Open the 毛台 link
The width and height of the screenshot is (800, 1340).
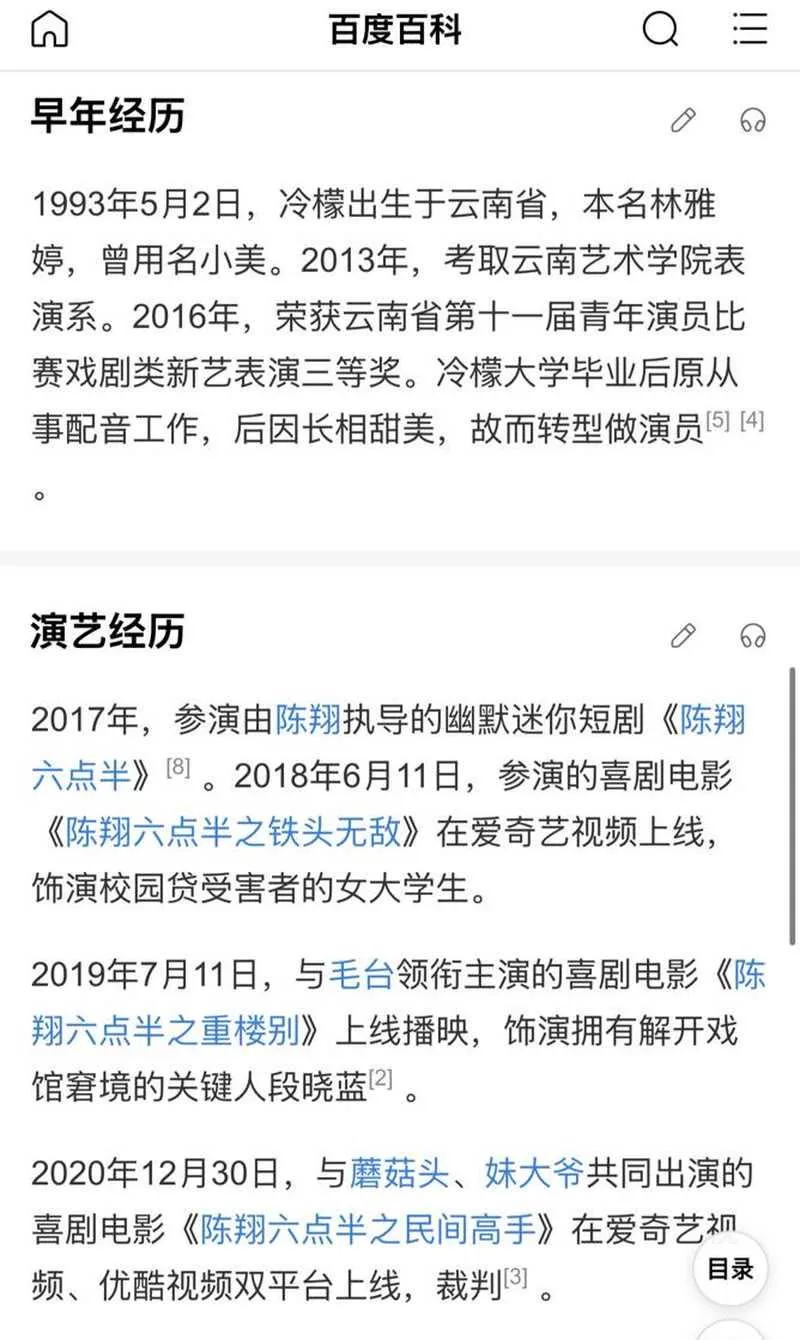361,974
